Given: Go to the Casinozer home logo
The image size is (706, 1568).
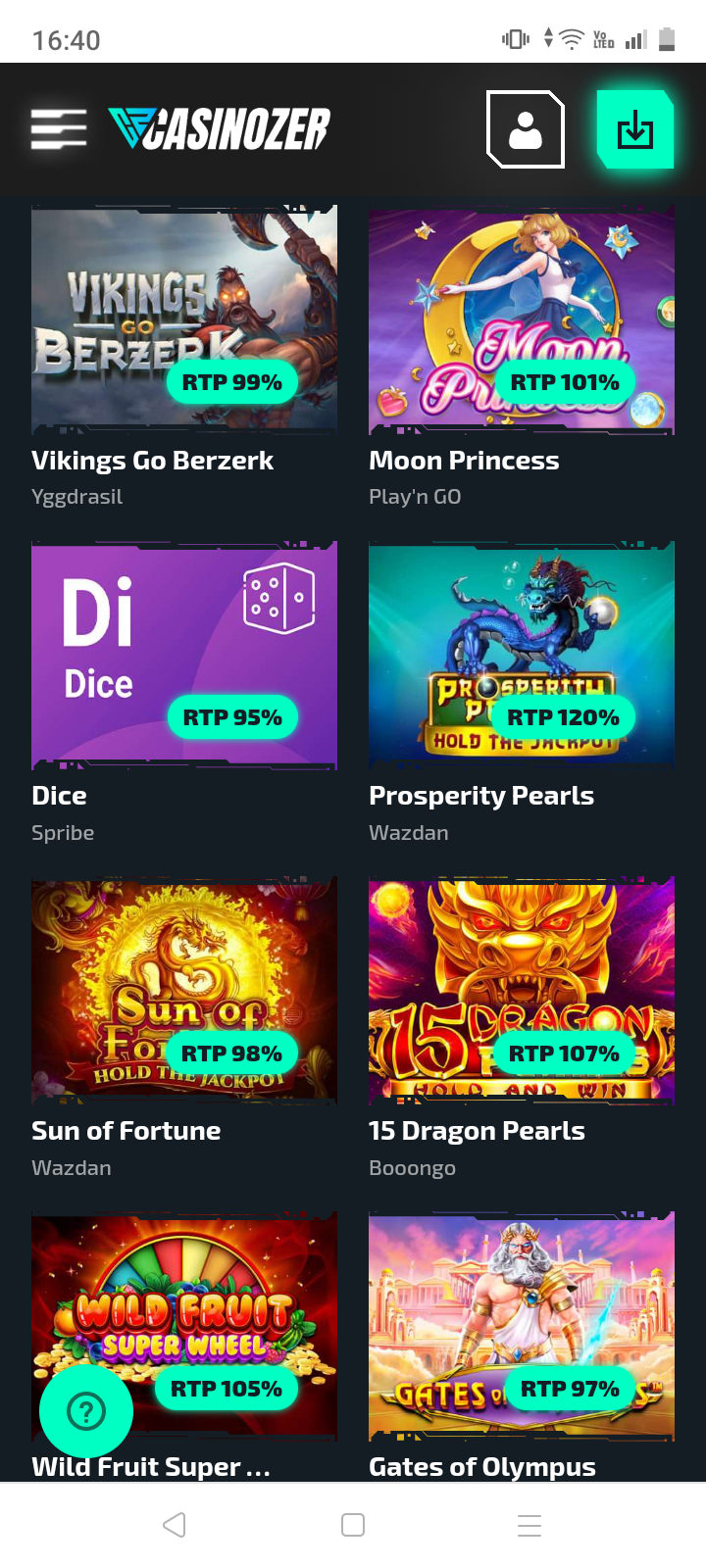Looking at the screenshot, I should click(220, 129).
